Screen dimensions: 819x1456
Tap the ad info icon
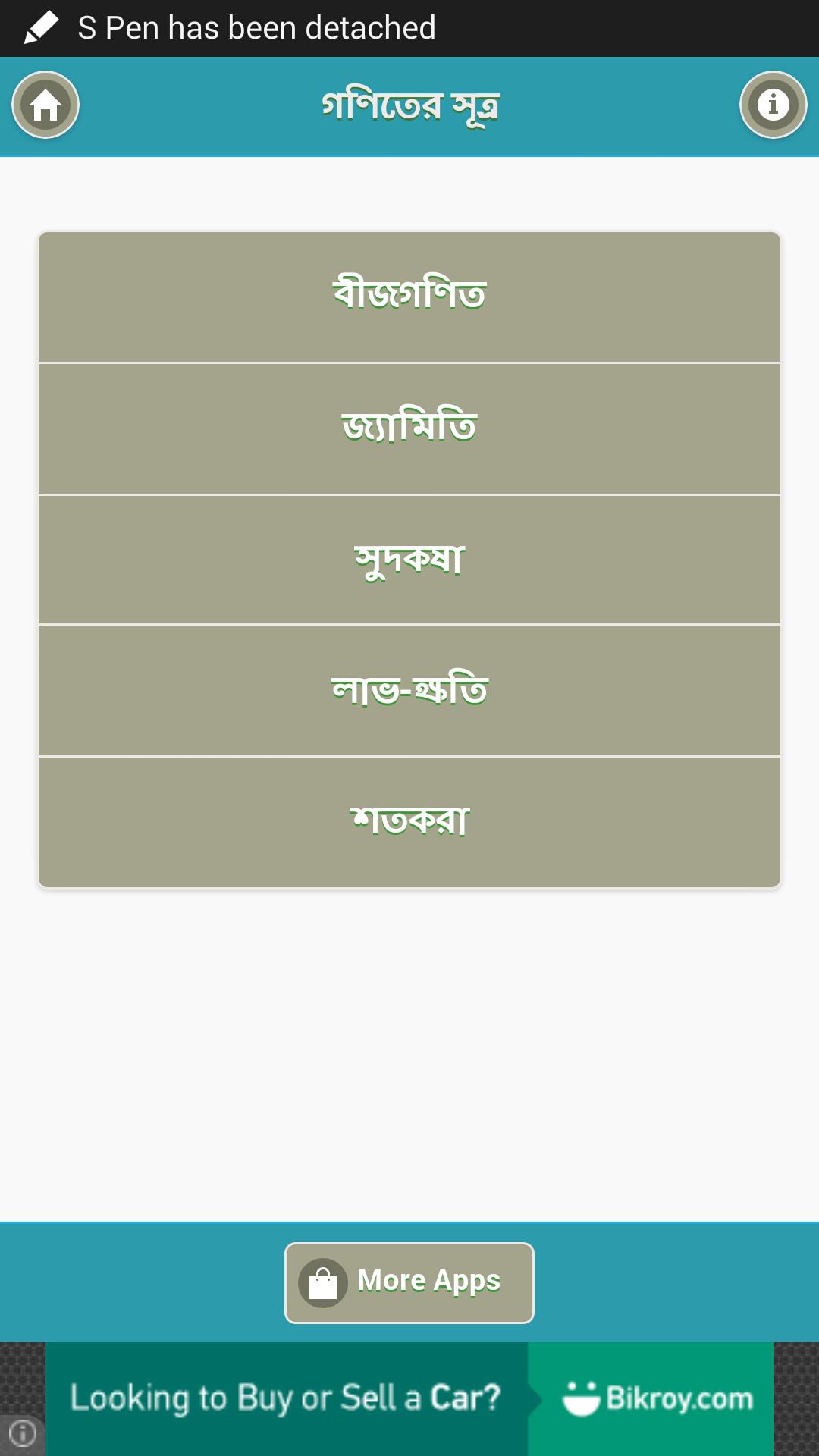coord(22,1433)
